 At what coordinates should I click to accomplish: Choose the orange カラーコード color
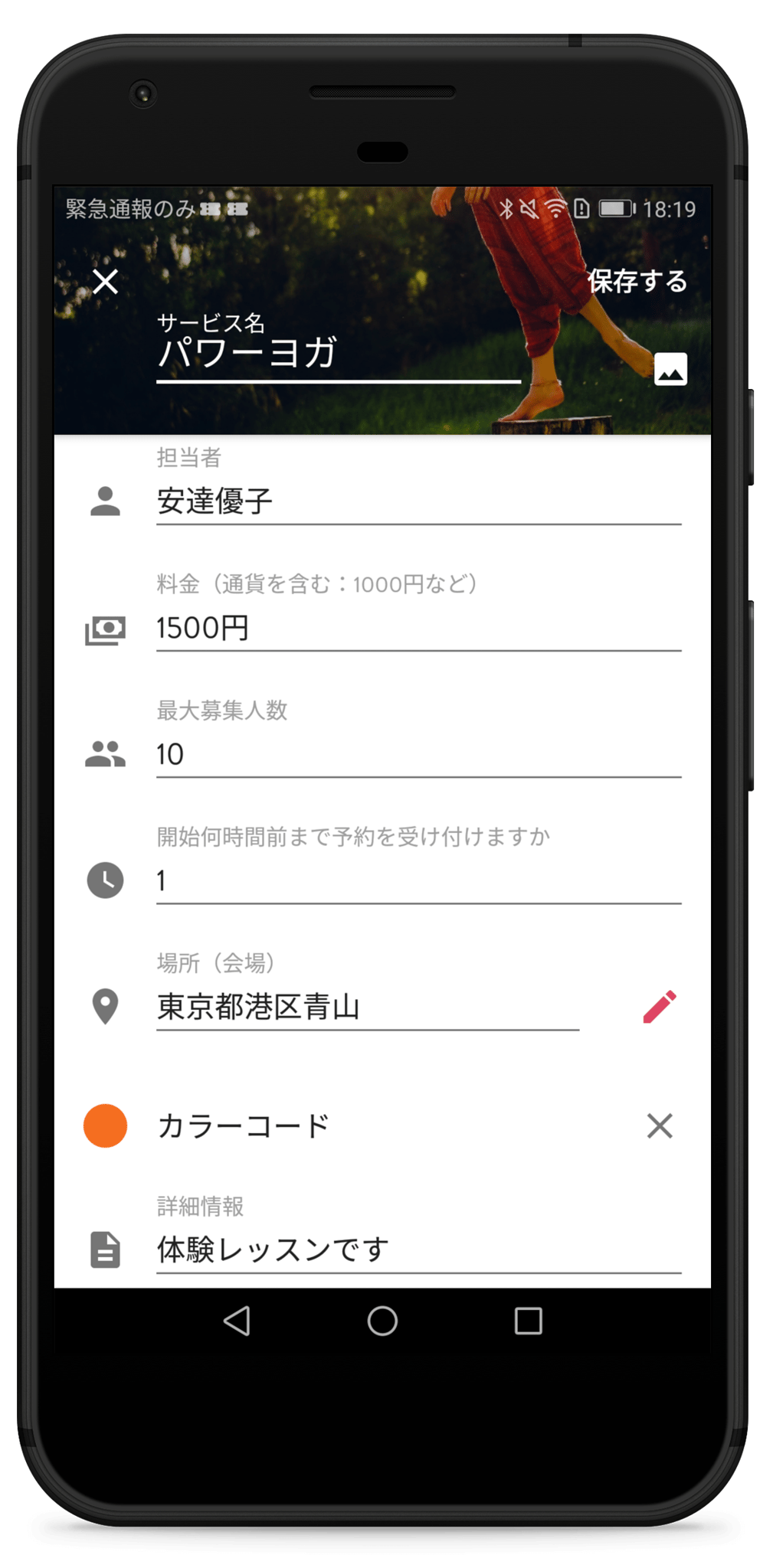point(105,1125)
